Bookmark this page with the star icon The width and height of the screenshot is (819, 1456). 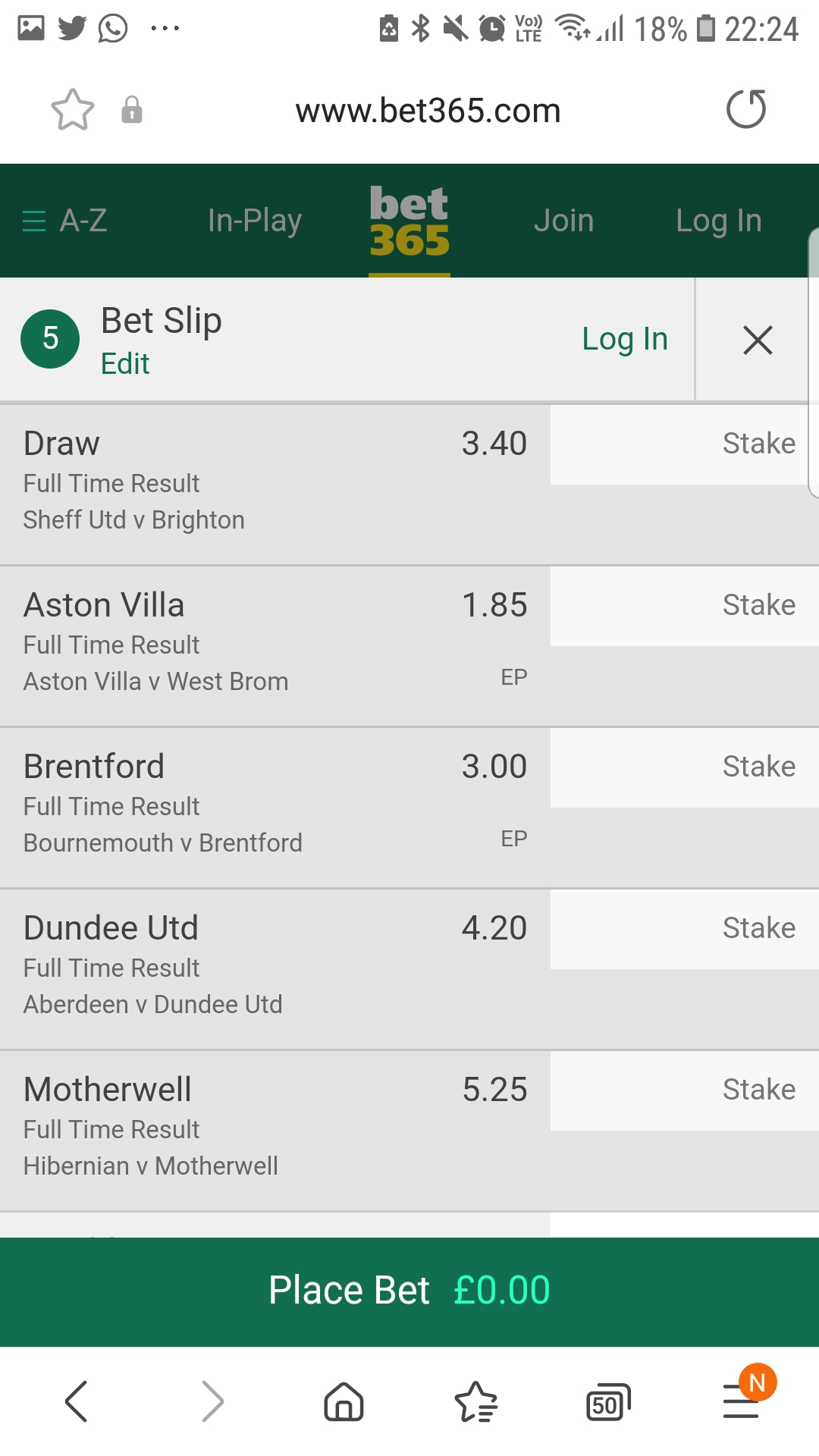73,110
